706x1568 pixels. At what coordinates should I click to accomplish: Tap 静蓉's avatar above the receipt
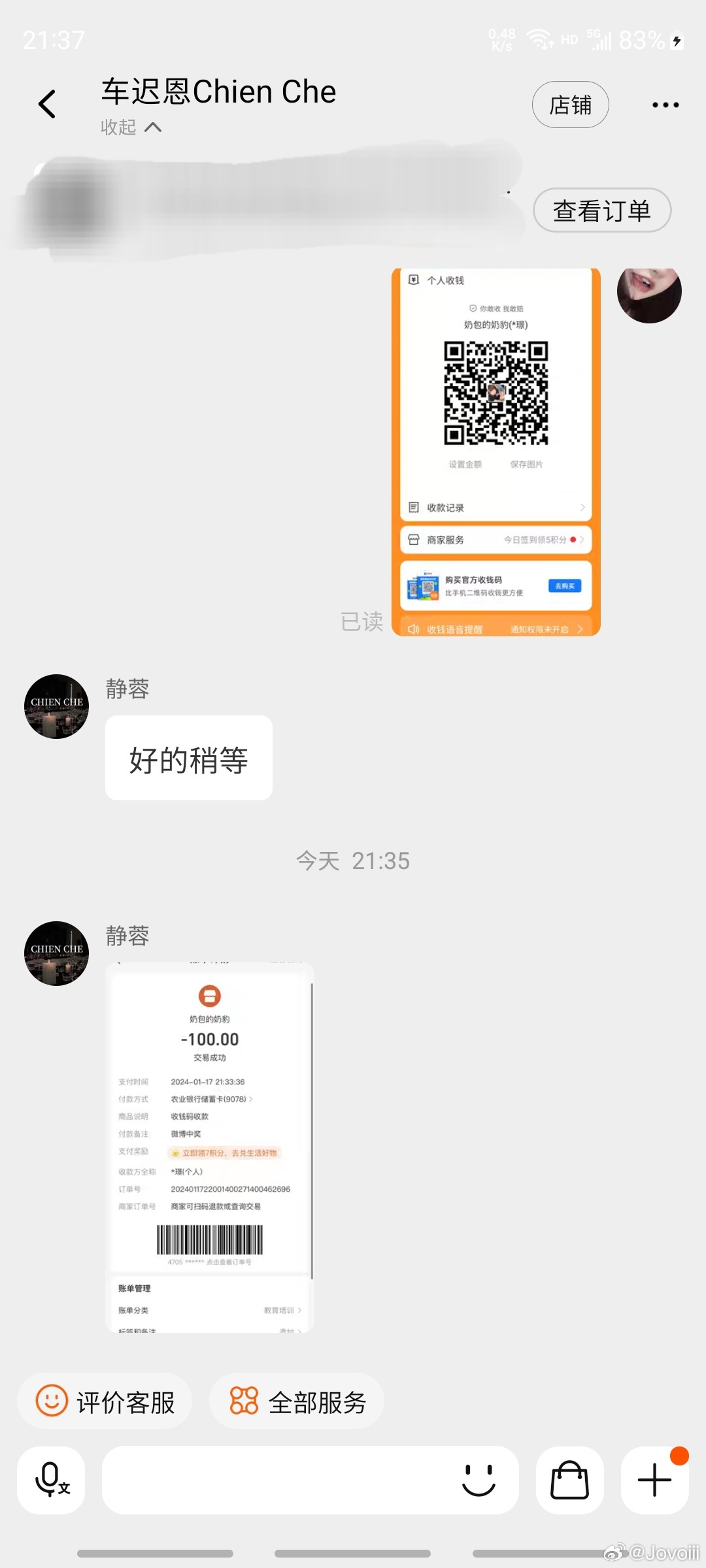coord(56,953)
